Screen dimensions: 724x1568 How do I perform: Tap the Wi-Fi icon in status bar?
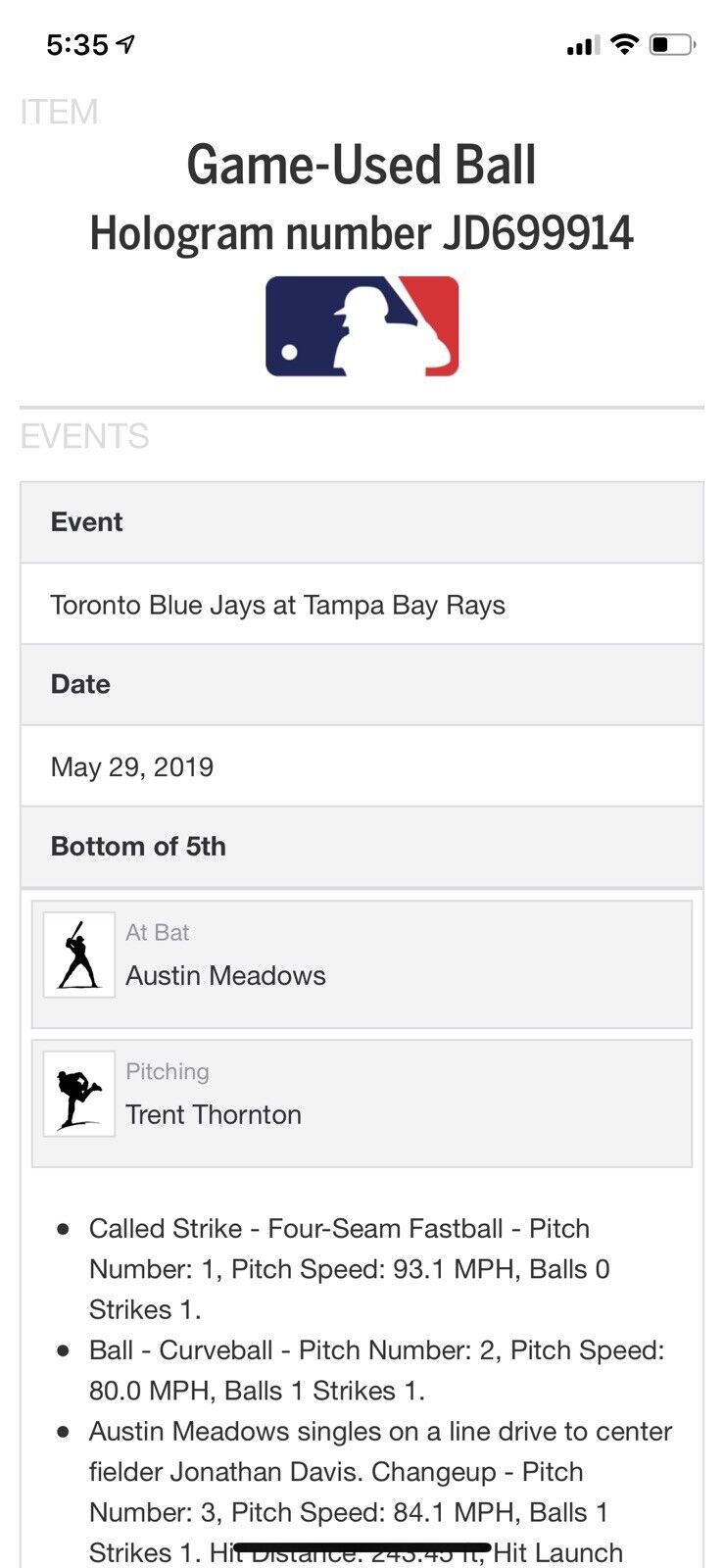(x=623, y=44)
